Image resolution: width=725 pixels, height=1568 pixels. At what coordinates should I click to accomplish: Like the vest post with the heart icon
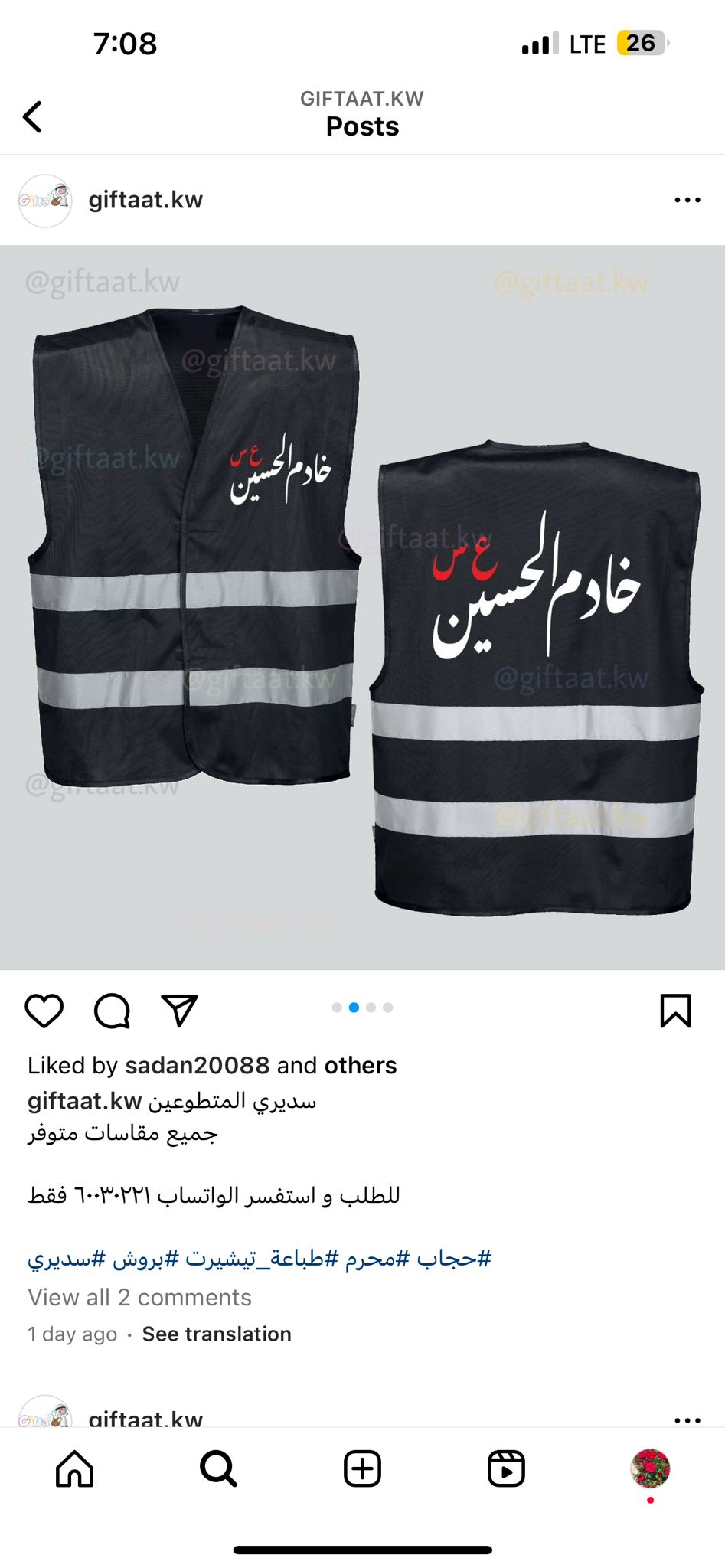point(44,1011)
